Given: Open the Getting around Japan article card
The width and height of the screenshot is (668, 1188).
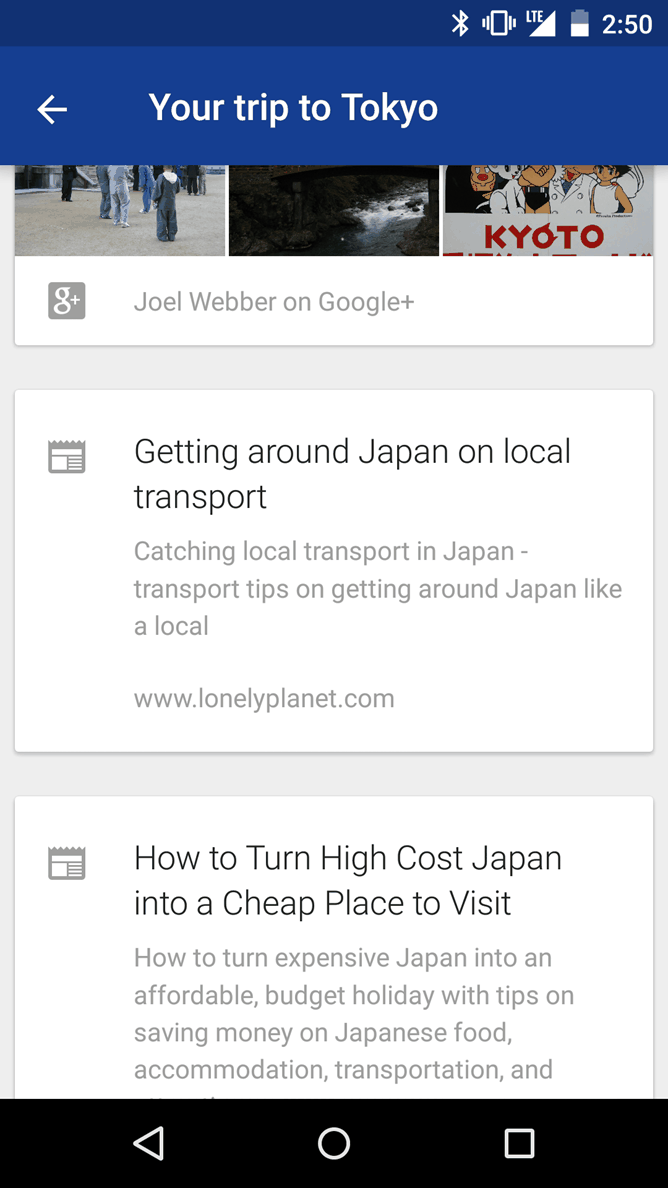Looking at the screenshot, I should click(x=333, y=571).
